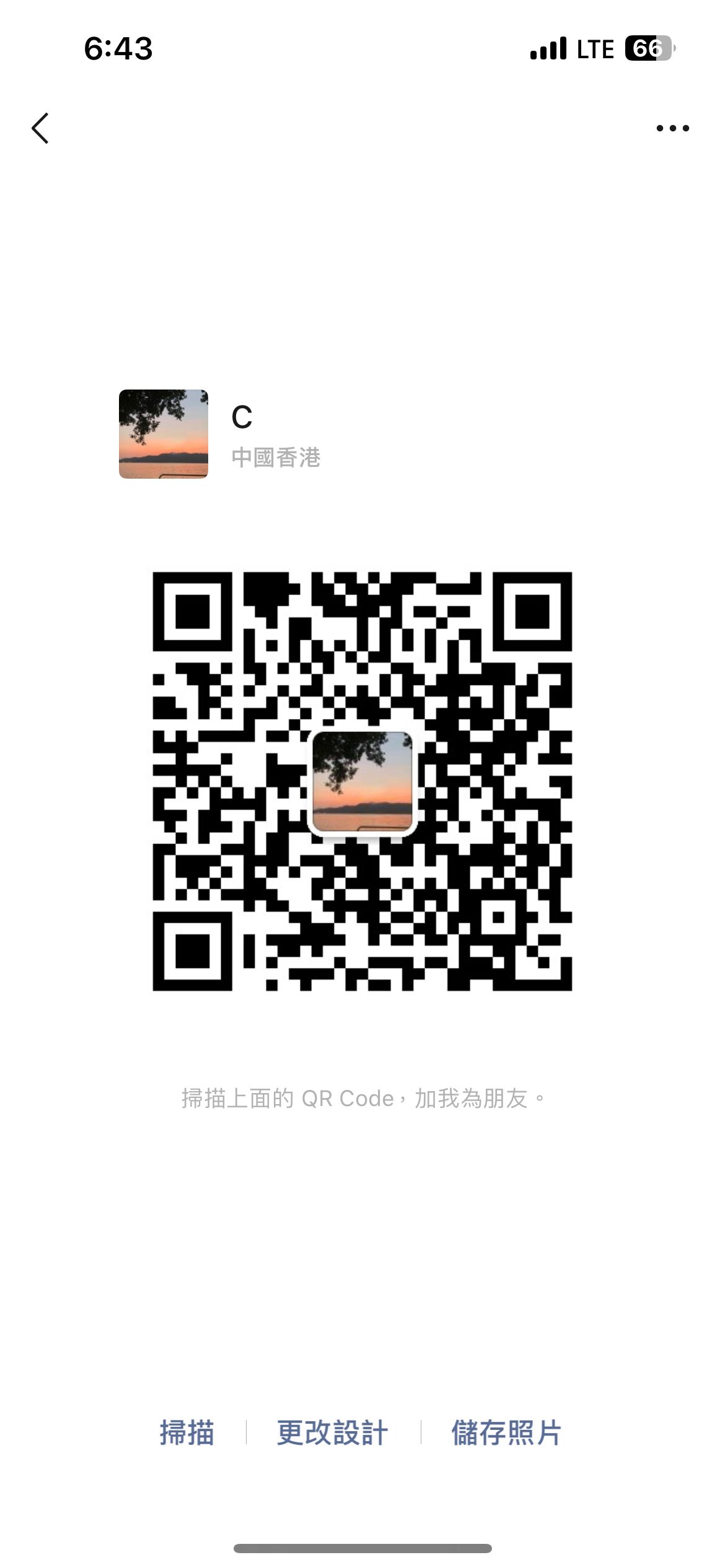Open the three-dot overflow menu
This screenshot has width=725, height=1568.
point(672,128)
